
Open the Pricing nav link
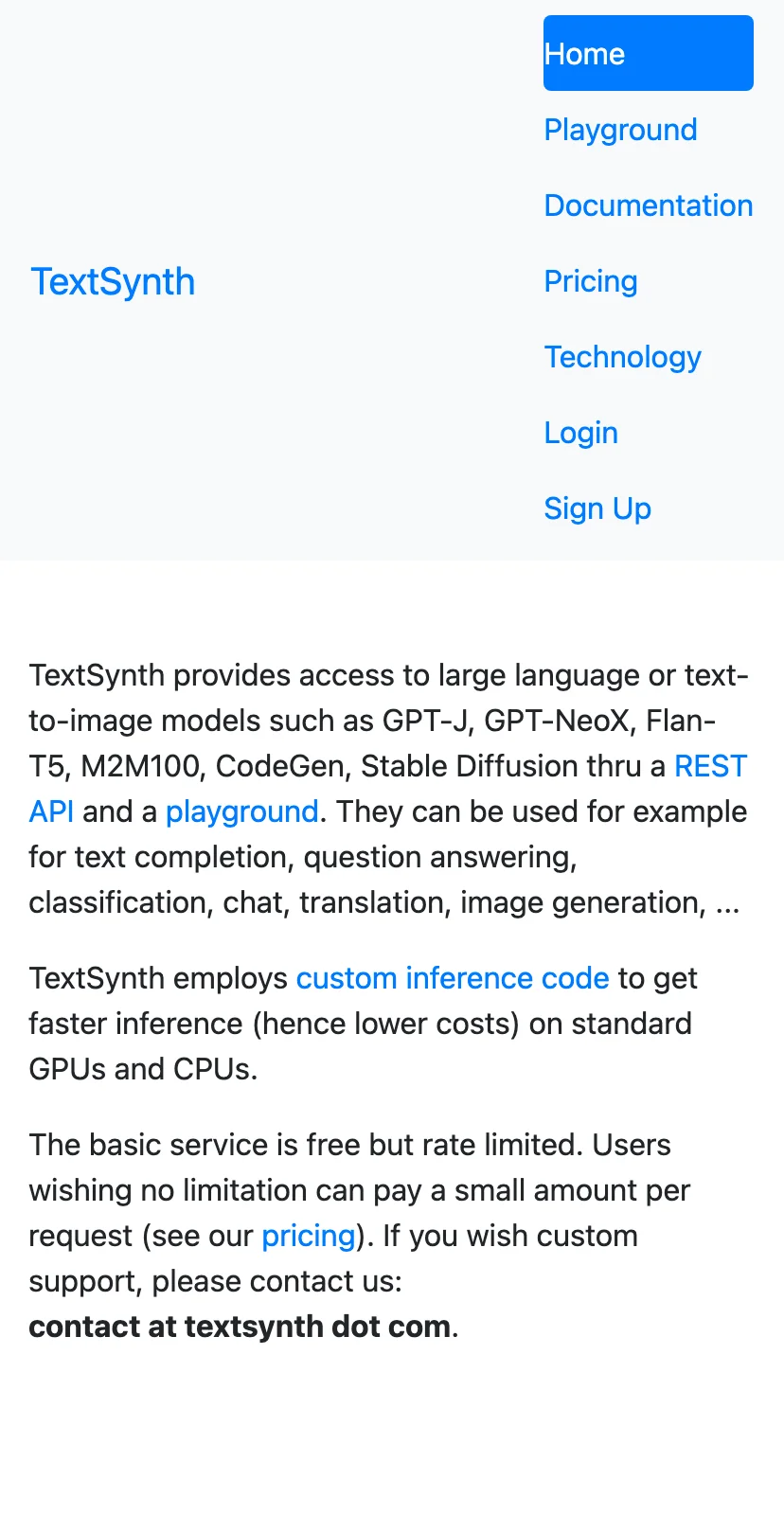(591, 281)
